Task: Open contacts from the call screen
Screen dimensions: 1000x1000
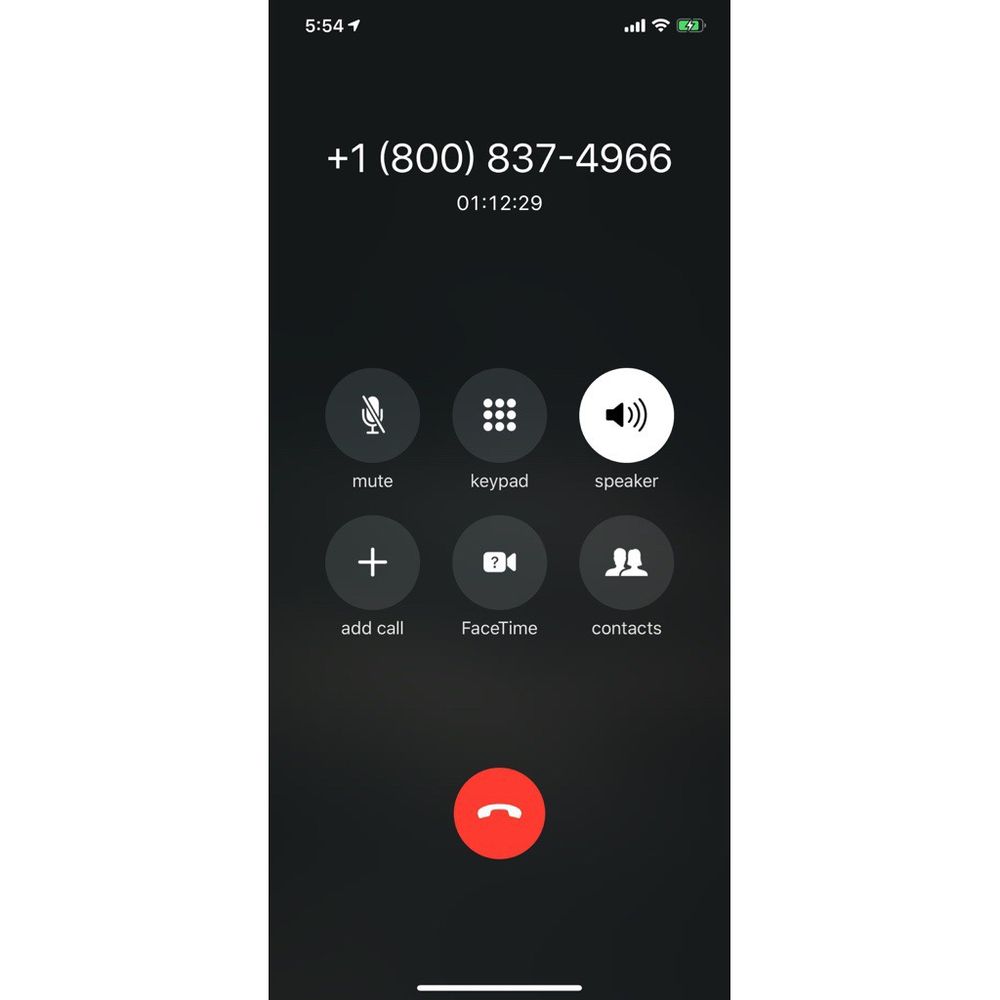Action: 626,562
